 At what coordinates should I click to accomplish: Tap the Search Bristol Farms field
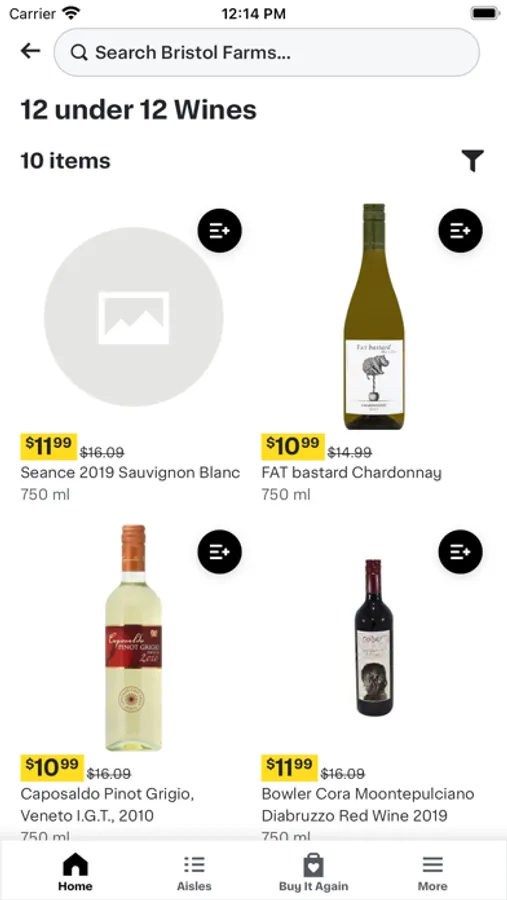click(266, 52)
